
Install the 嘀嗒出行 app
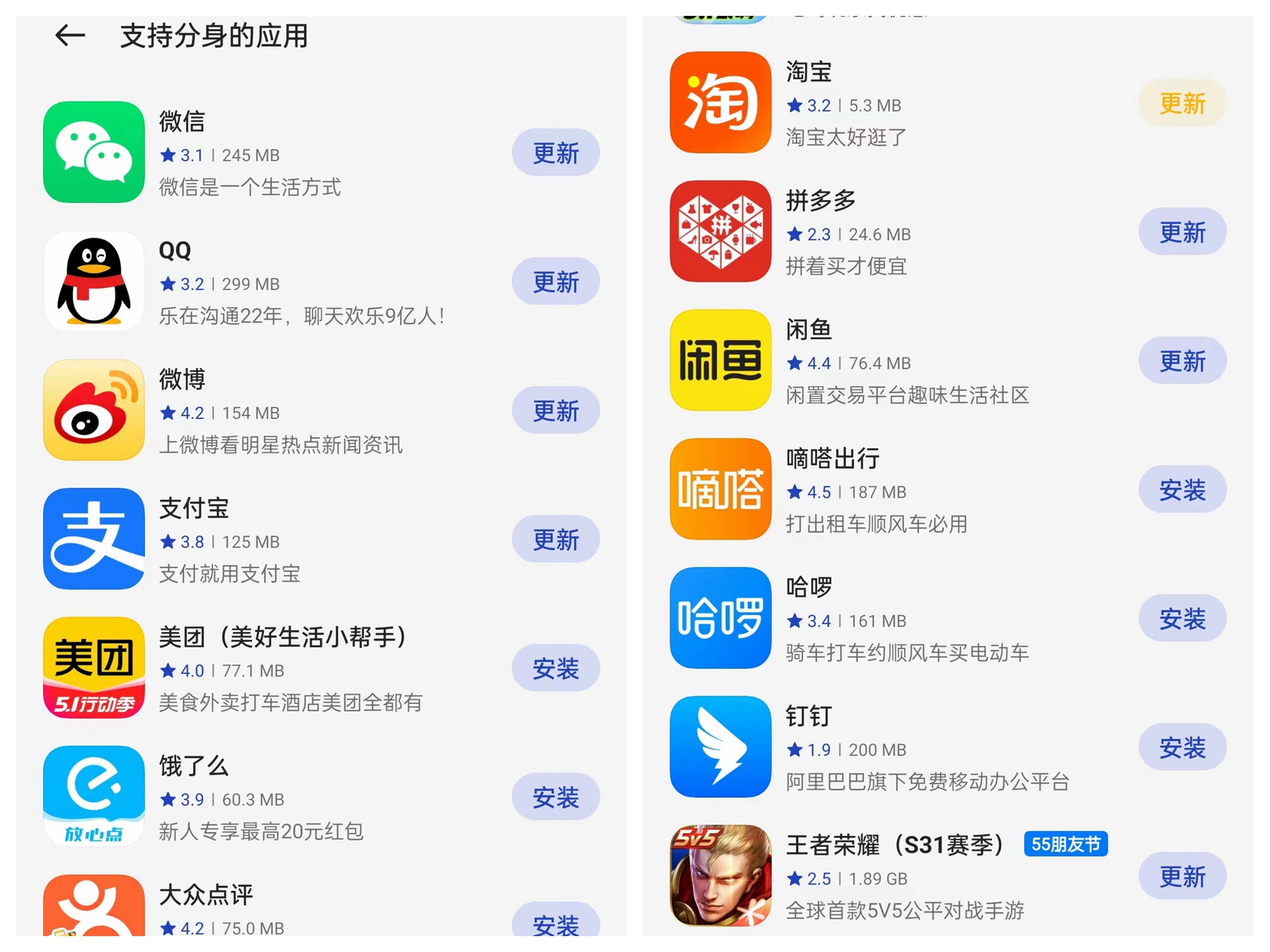[x=1182, y=490]
